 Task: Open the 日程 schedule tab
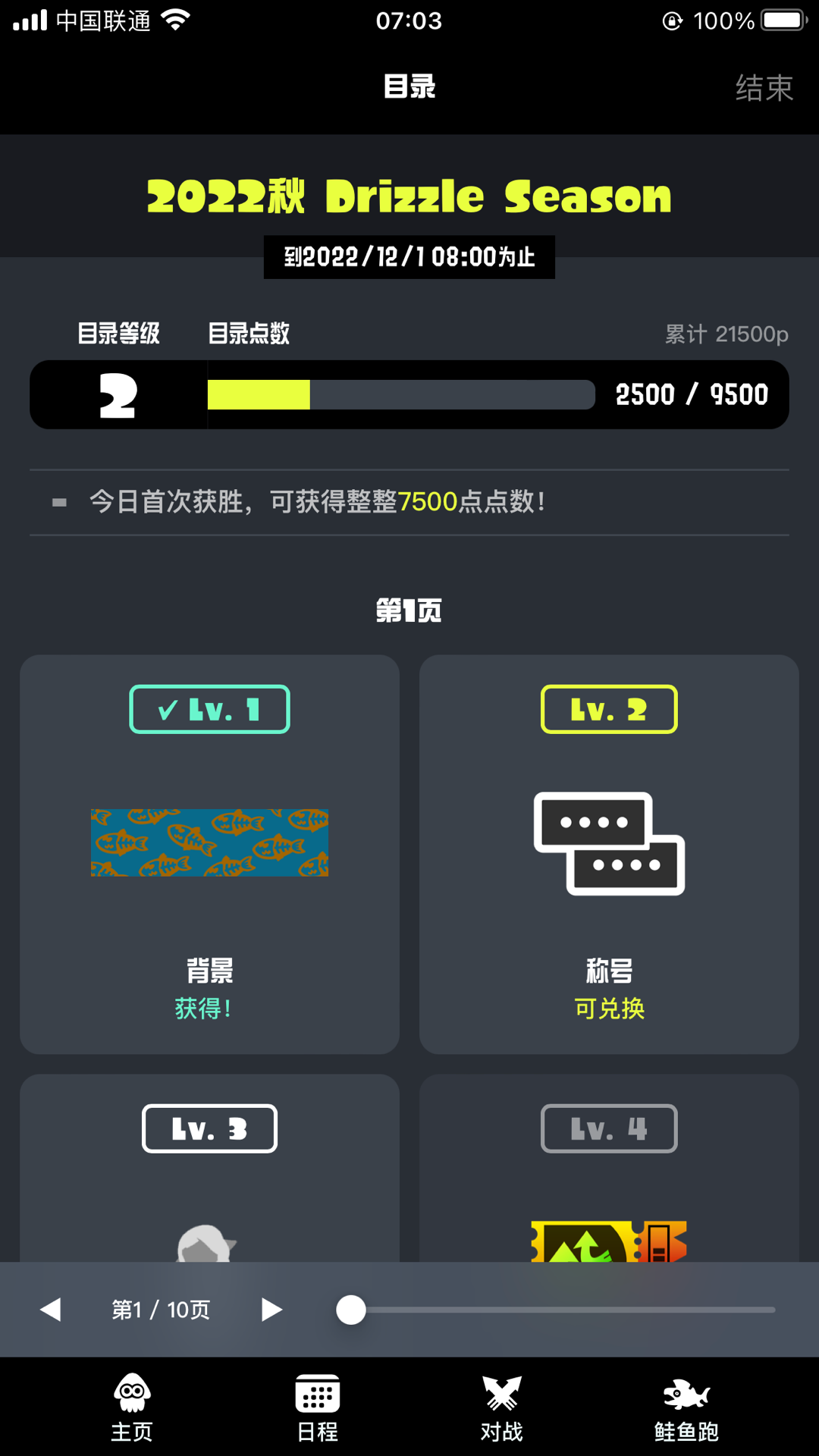[317, 1407]
